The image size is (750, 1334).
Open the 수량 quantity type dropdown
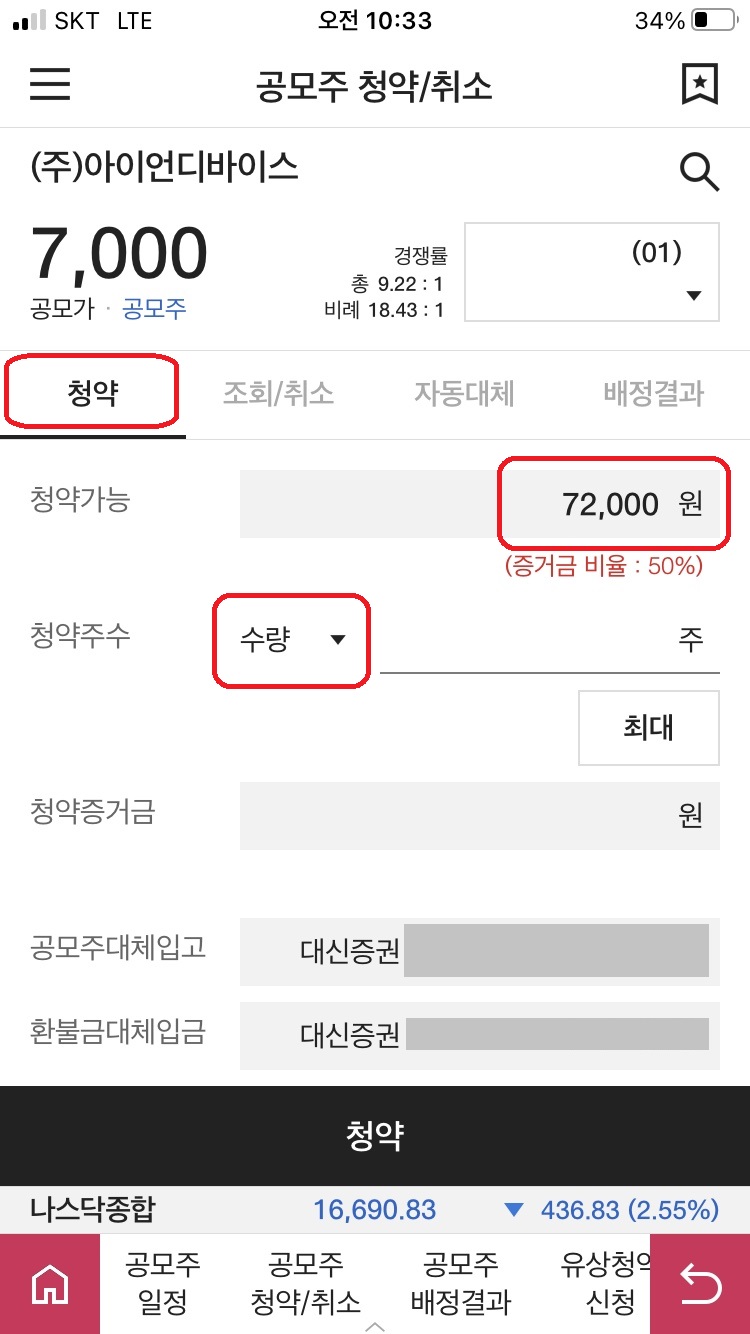click(x=290, y=640)
